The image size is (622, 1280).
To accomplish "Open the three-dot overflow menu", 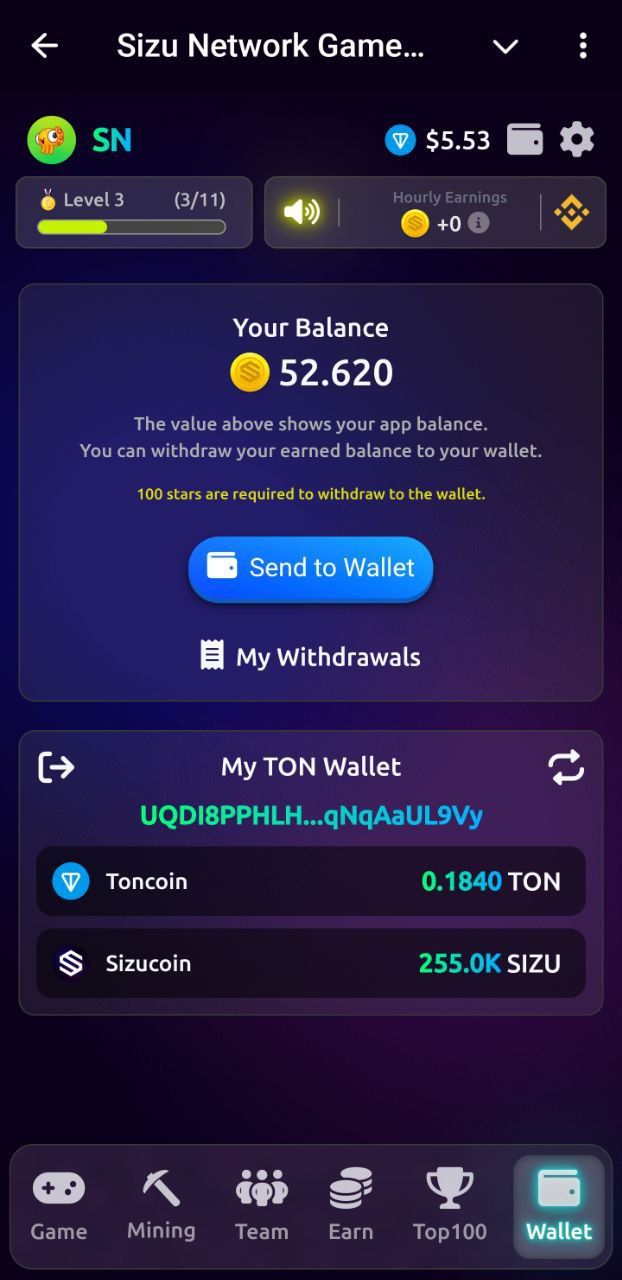I will (x=583, y=46).
